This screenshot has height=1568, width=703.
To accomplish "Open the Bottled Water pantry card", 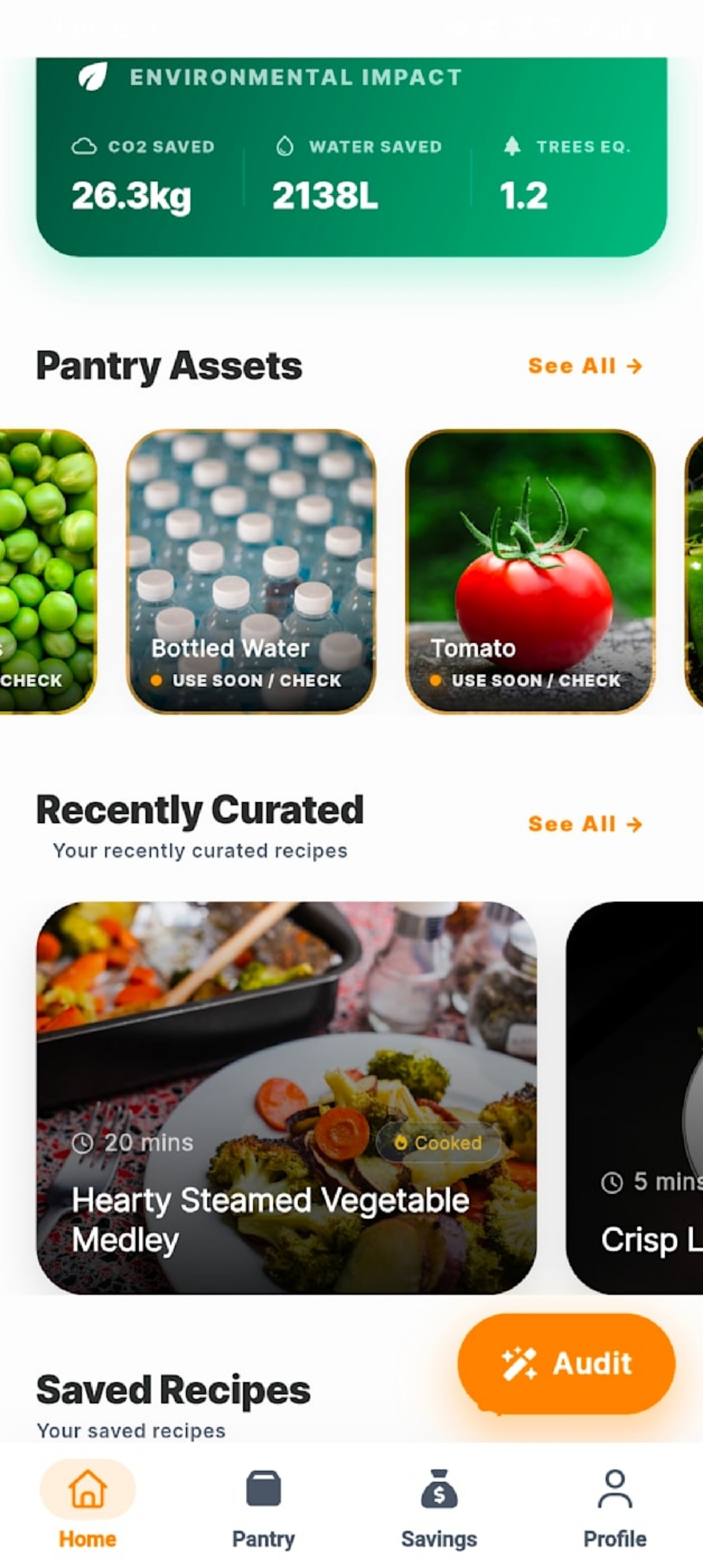I will coord(251,572).
